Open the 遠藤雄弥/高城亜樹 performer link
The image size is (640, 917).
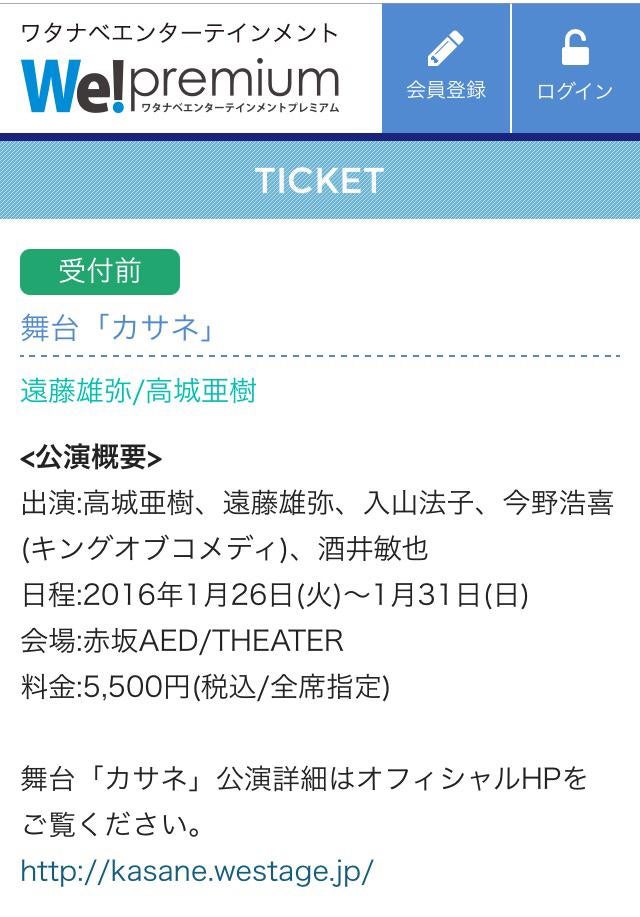tap(138, 391)
